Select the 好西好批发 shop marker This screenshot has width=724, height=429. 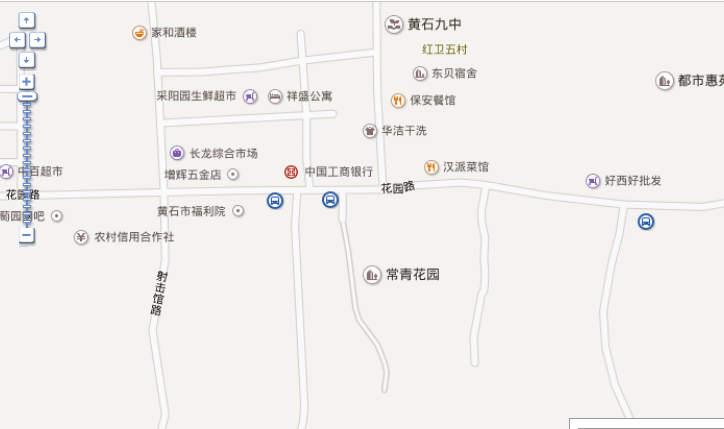pyautogui.click(x=593, y=181)
